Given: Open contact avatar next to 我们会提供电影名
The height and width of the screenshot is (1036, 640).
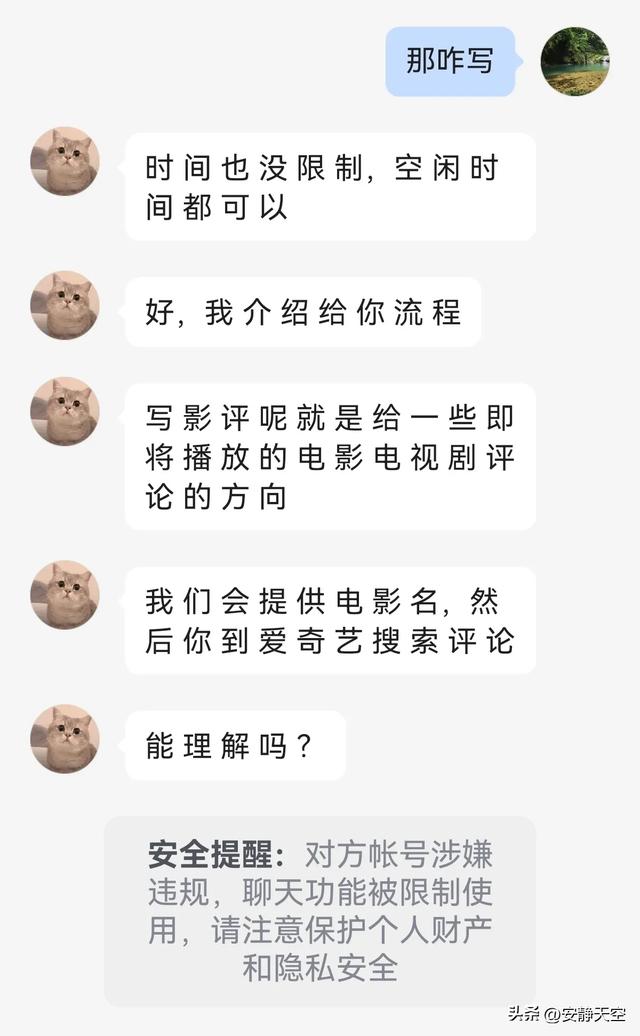Looking at the screenshot, I should pos(65,595).
